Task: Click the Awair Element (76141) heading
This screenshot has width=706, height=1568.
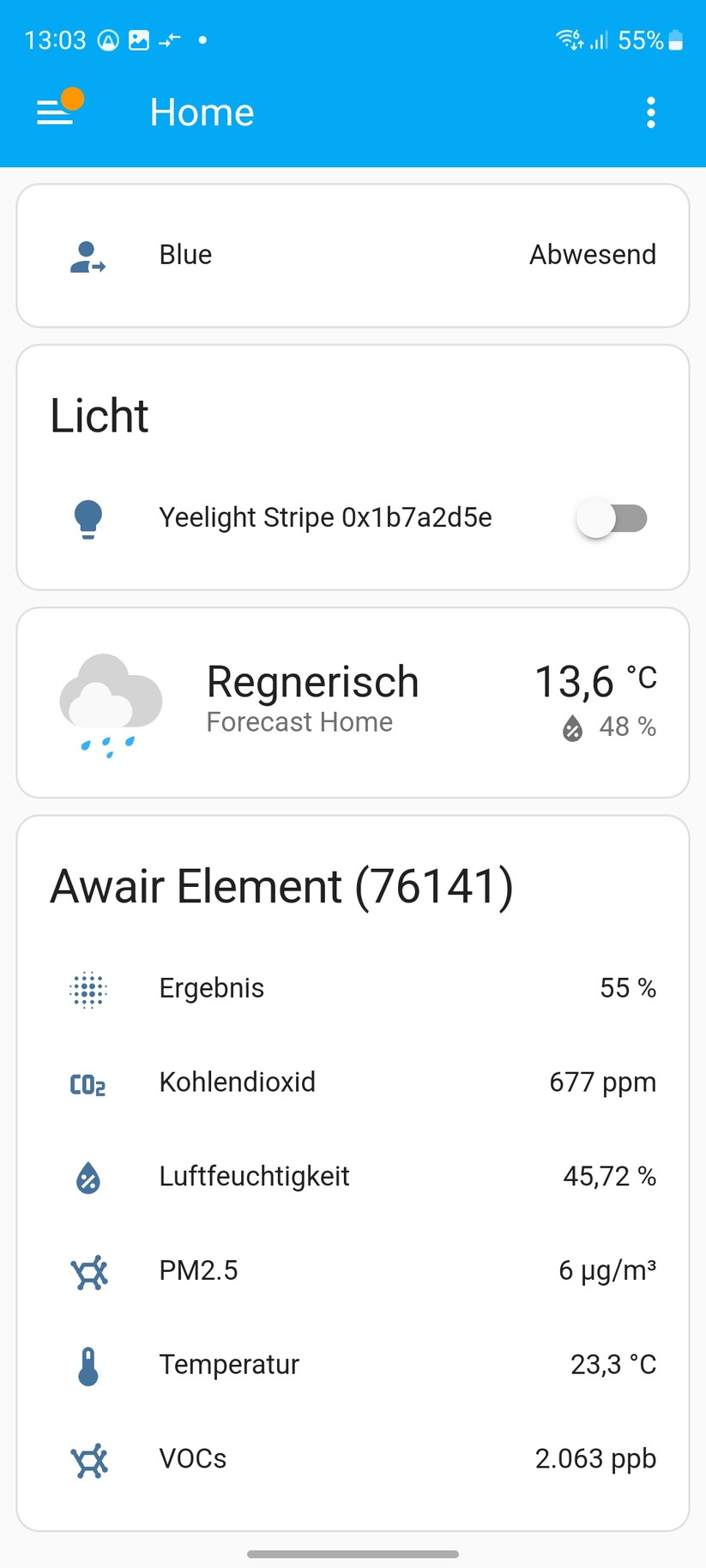Action: (x=281, y=887)
